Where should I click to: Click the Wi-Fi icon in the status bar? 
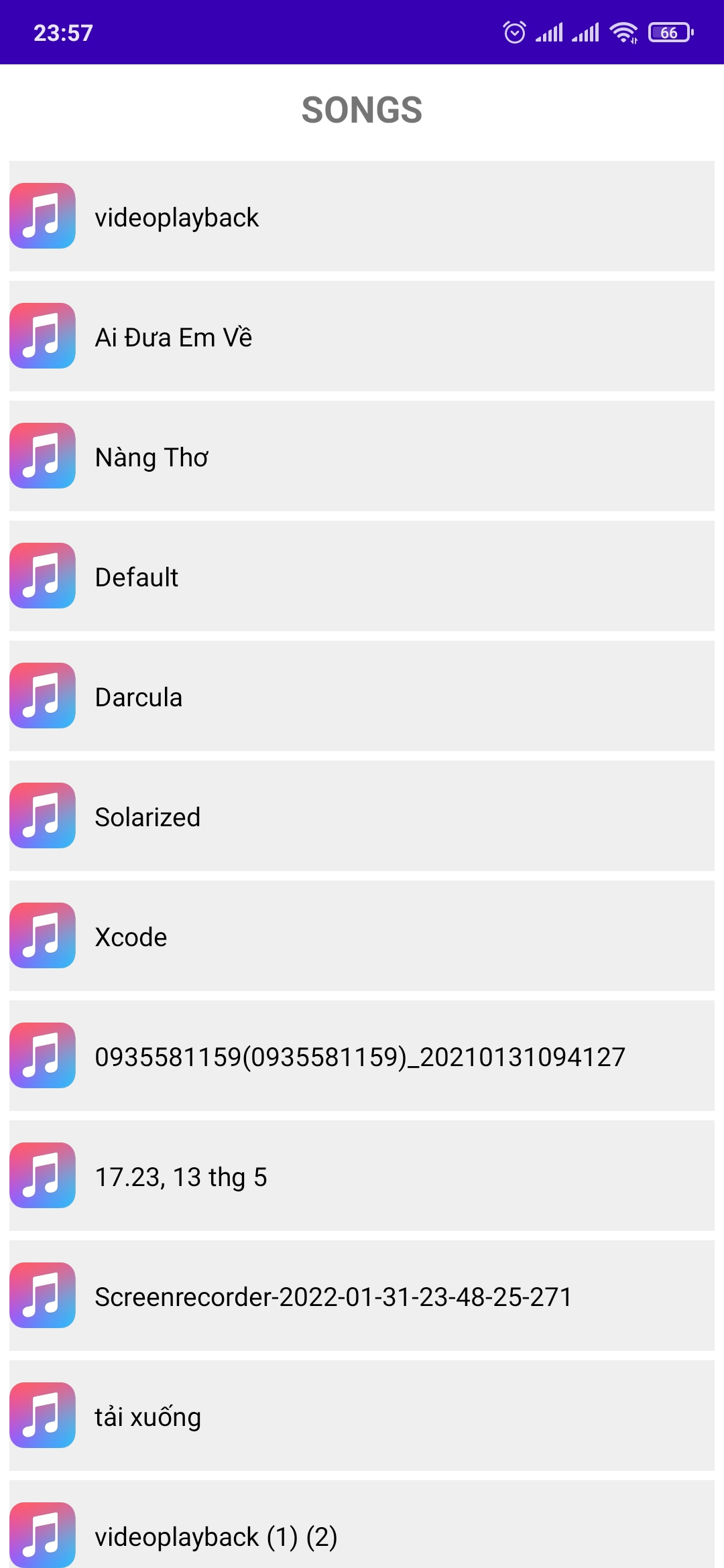(x=624, y=32)
